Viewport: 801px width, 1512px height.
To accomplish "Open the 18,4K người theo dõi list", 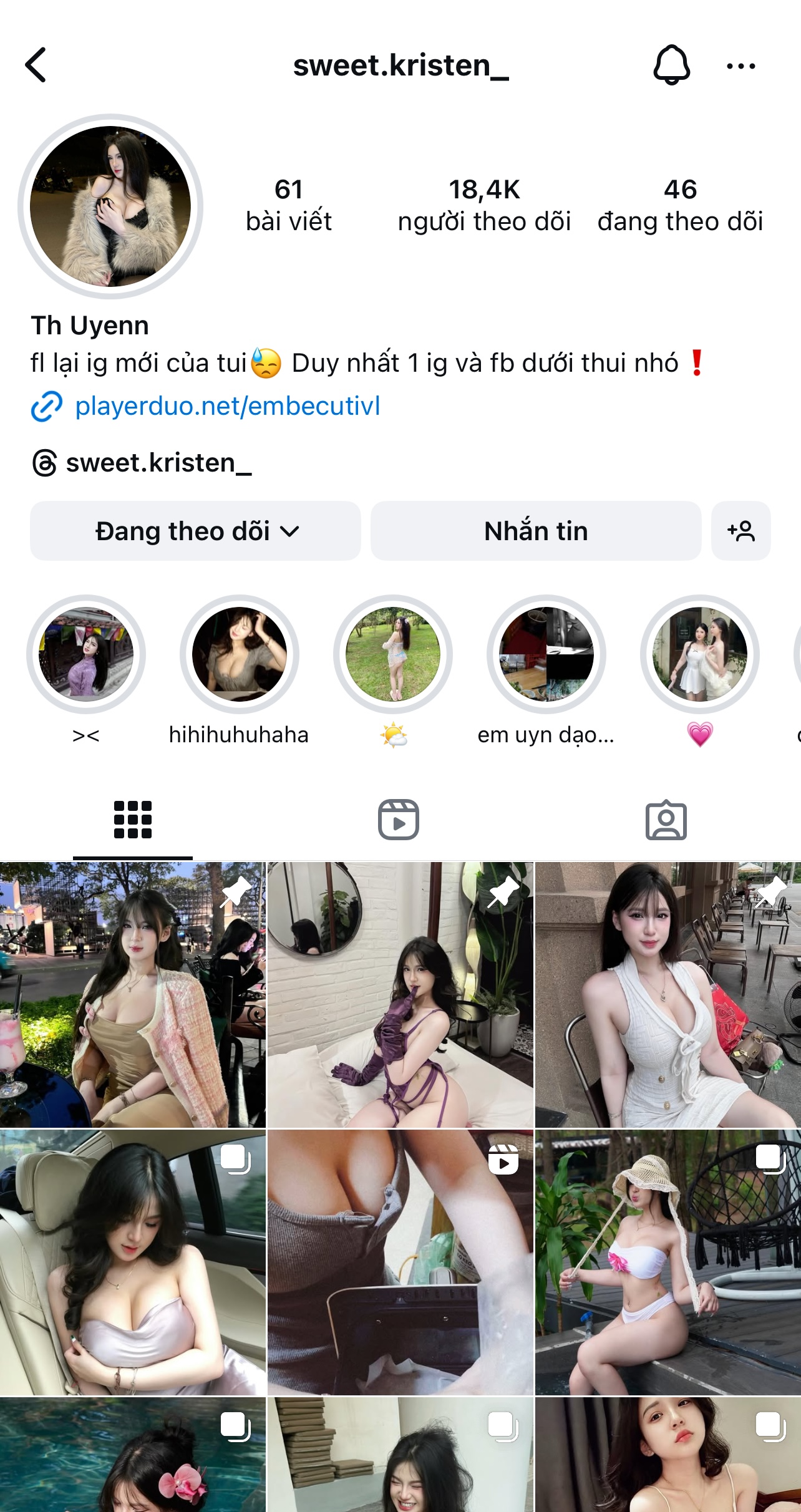I will tap(484, 205).
